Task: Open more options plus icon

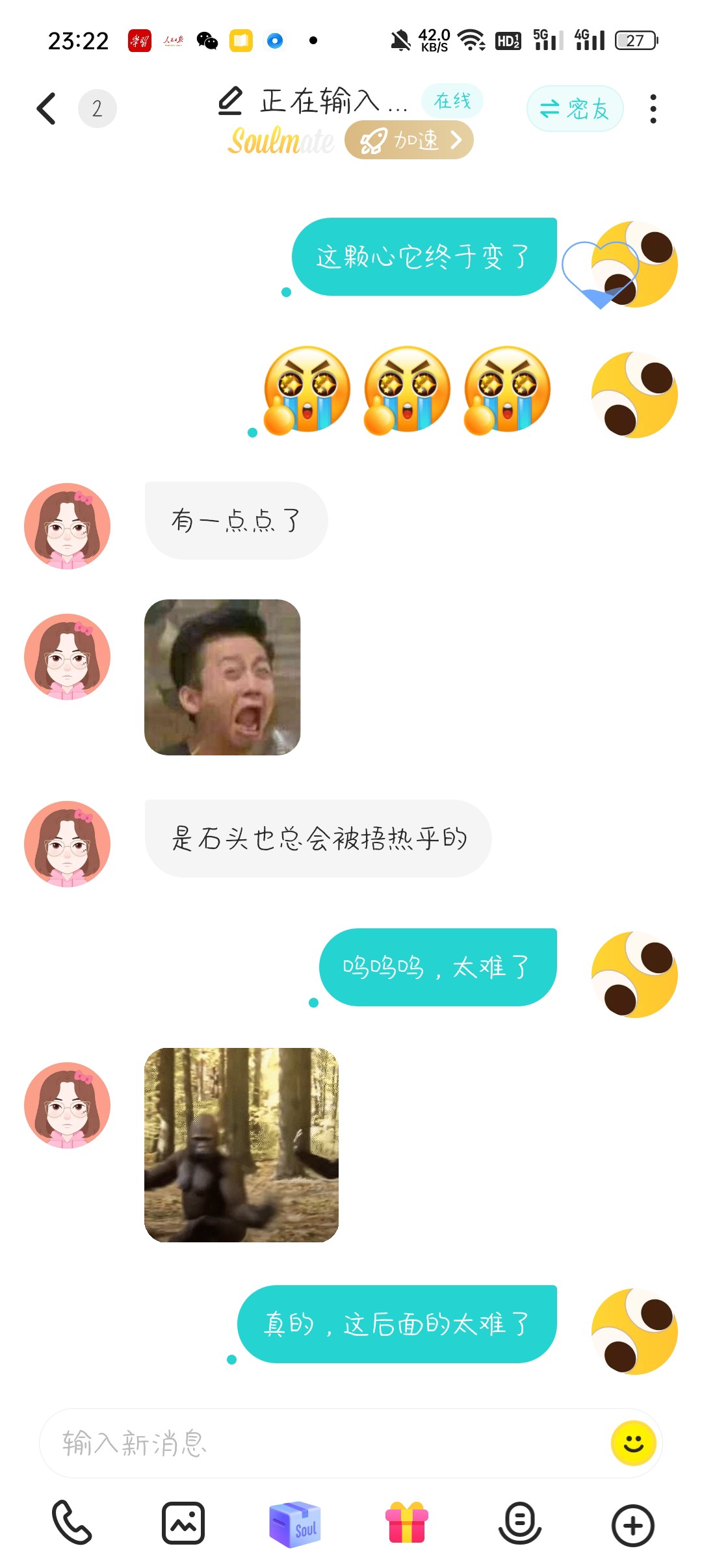Action: tap(632, 1525)
